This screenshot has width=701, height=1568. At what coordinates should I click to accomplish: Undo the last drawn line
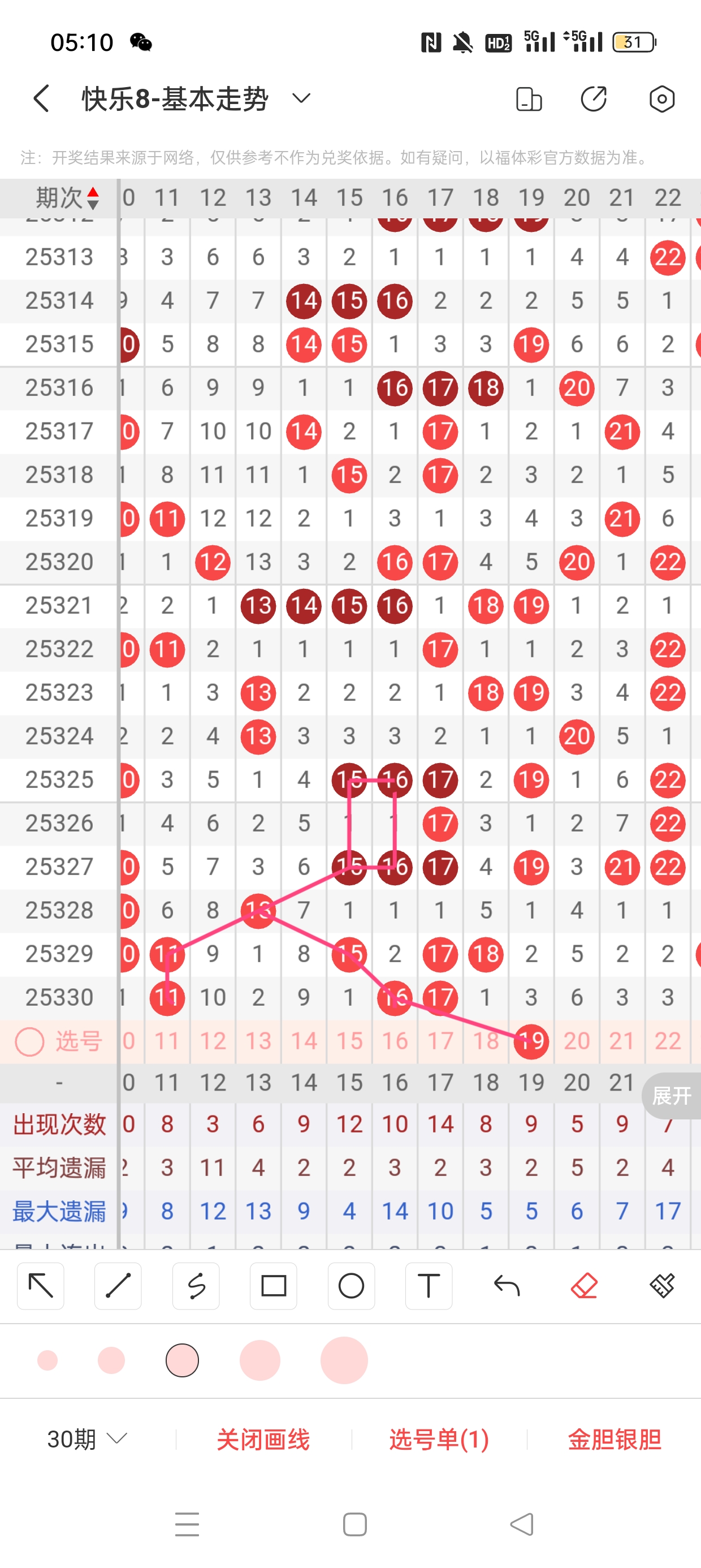click(x=507, y=1286)
